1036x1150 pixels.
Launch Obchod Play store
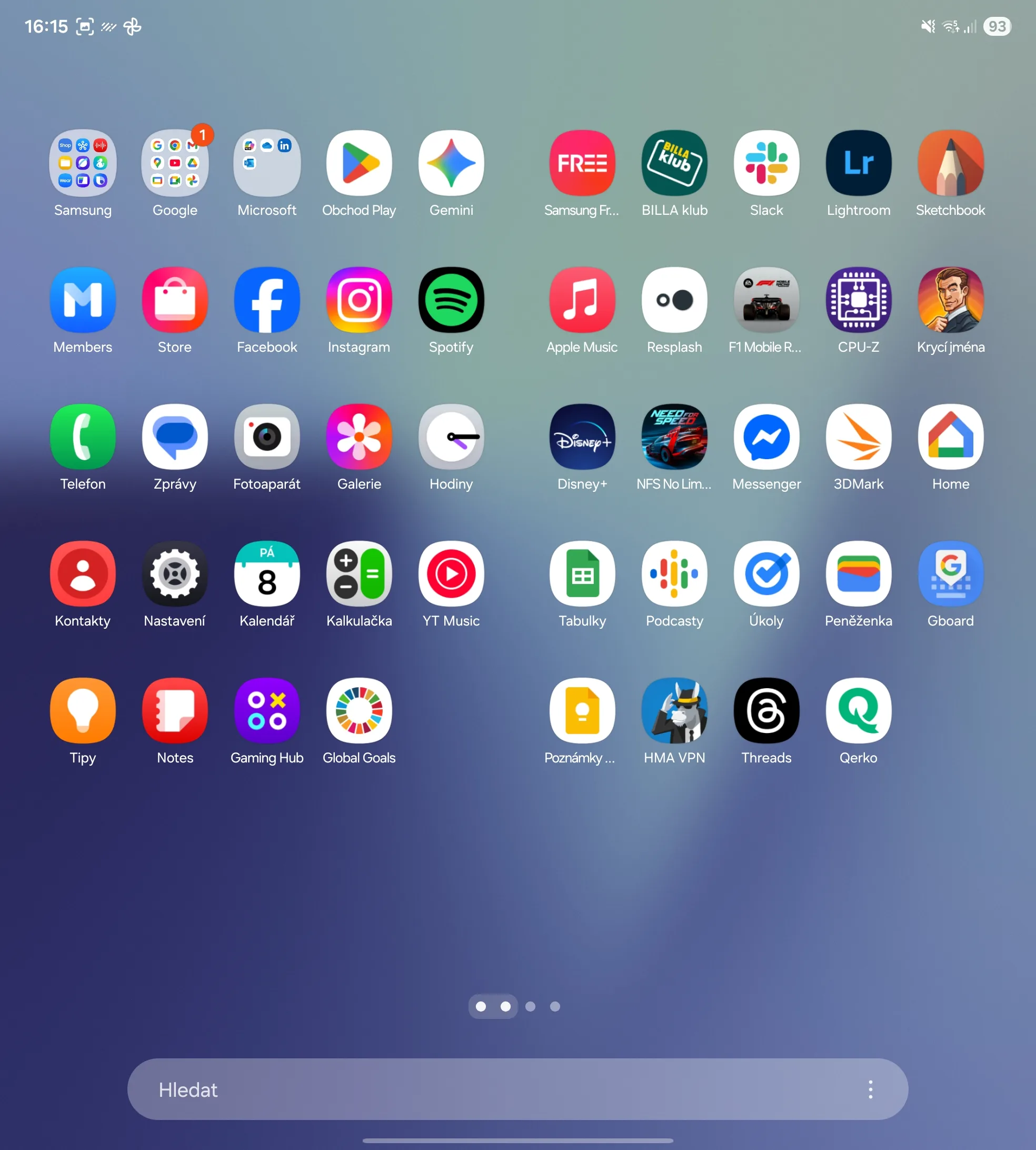coord(358,163)
